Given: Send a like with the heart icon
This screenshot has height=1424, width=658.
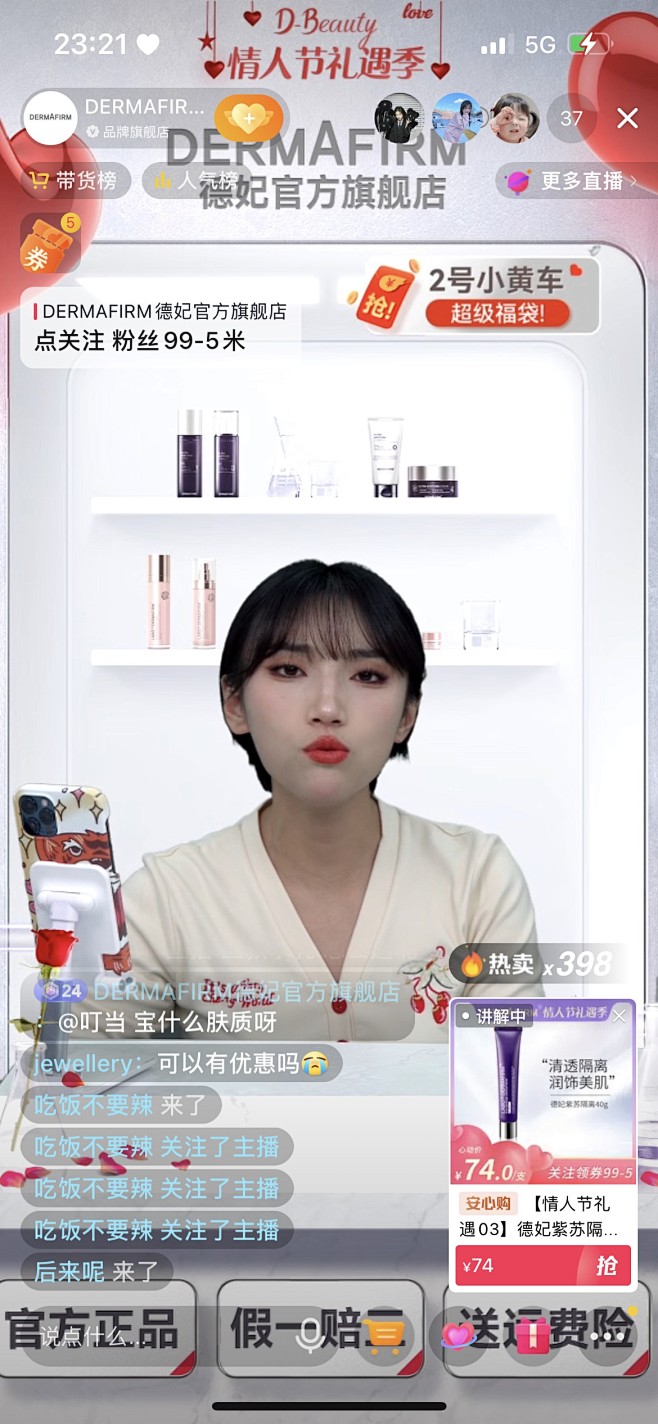Looking at the screenshot, I should coord(458,1335).
